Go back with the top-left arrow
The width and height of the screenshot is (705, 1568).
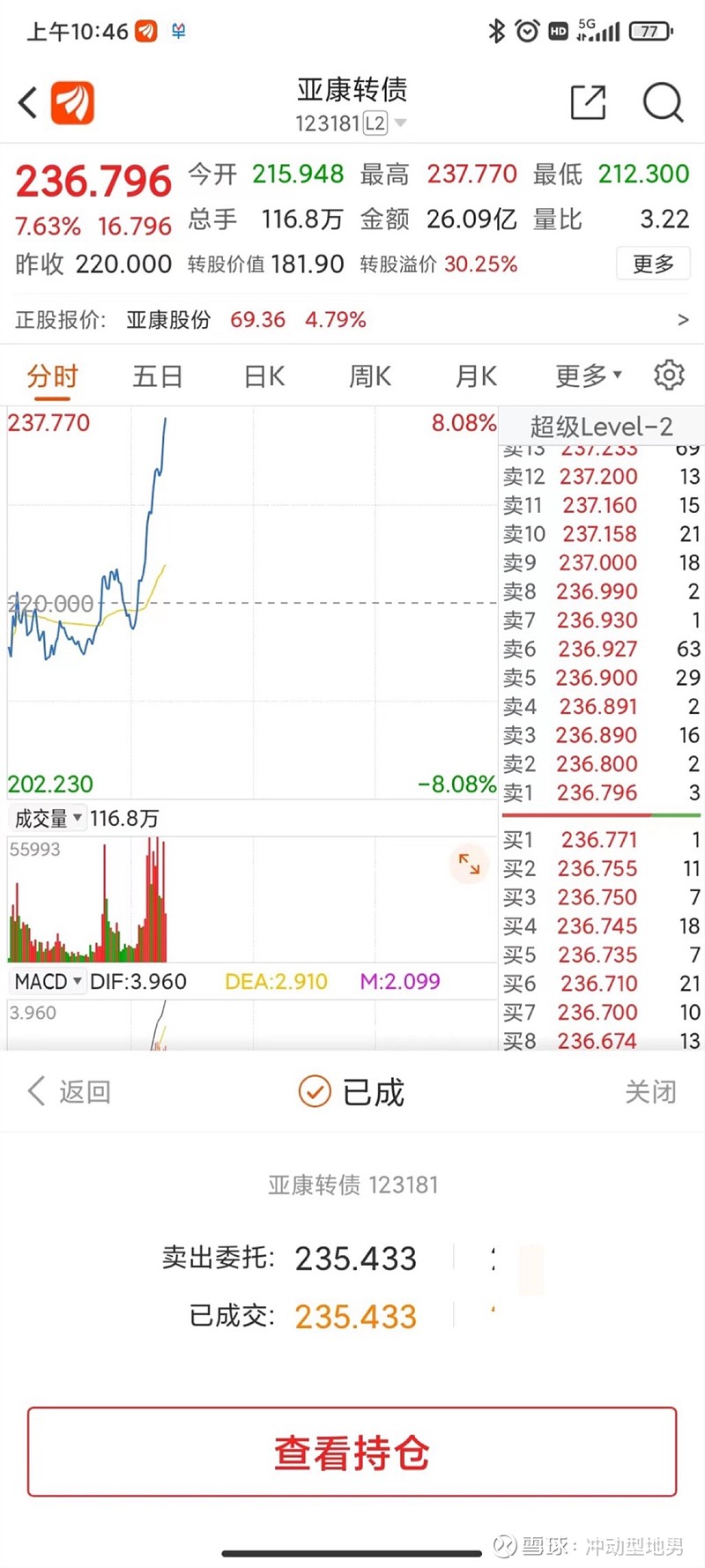click(28, 103)
